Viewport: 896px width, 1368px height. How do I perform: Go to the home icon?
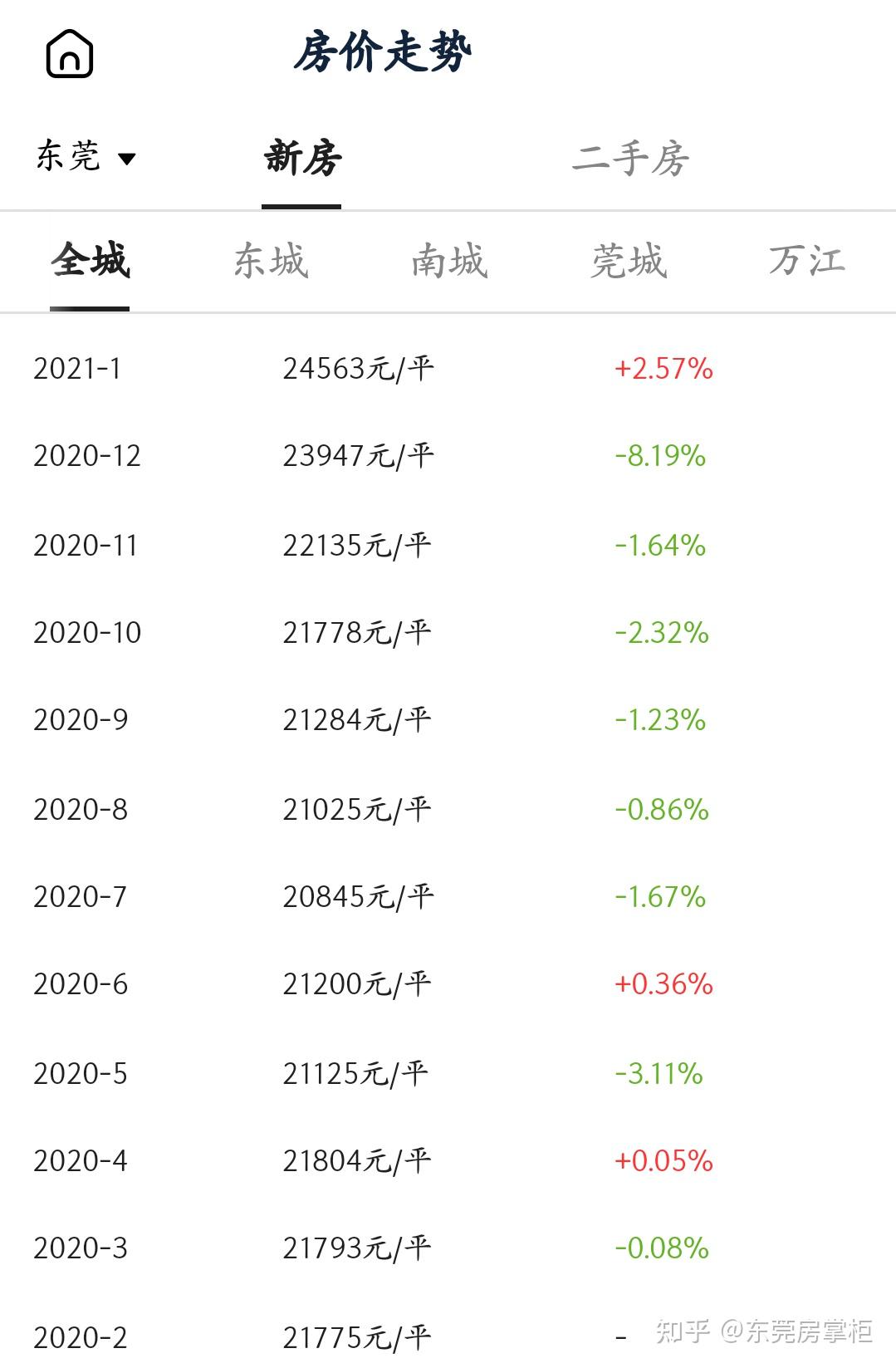[69, 54]
